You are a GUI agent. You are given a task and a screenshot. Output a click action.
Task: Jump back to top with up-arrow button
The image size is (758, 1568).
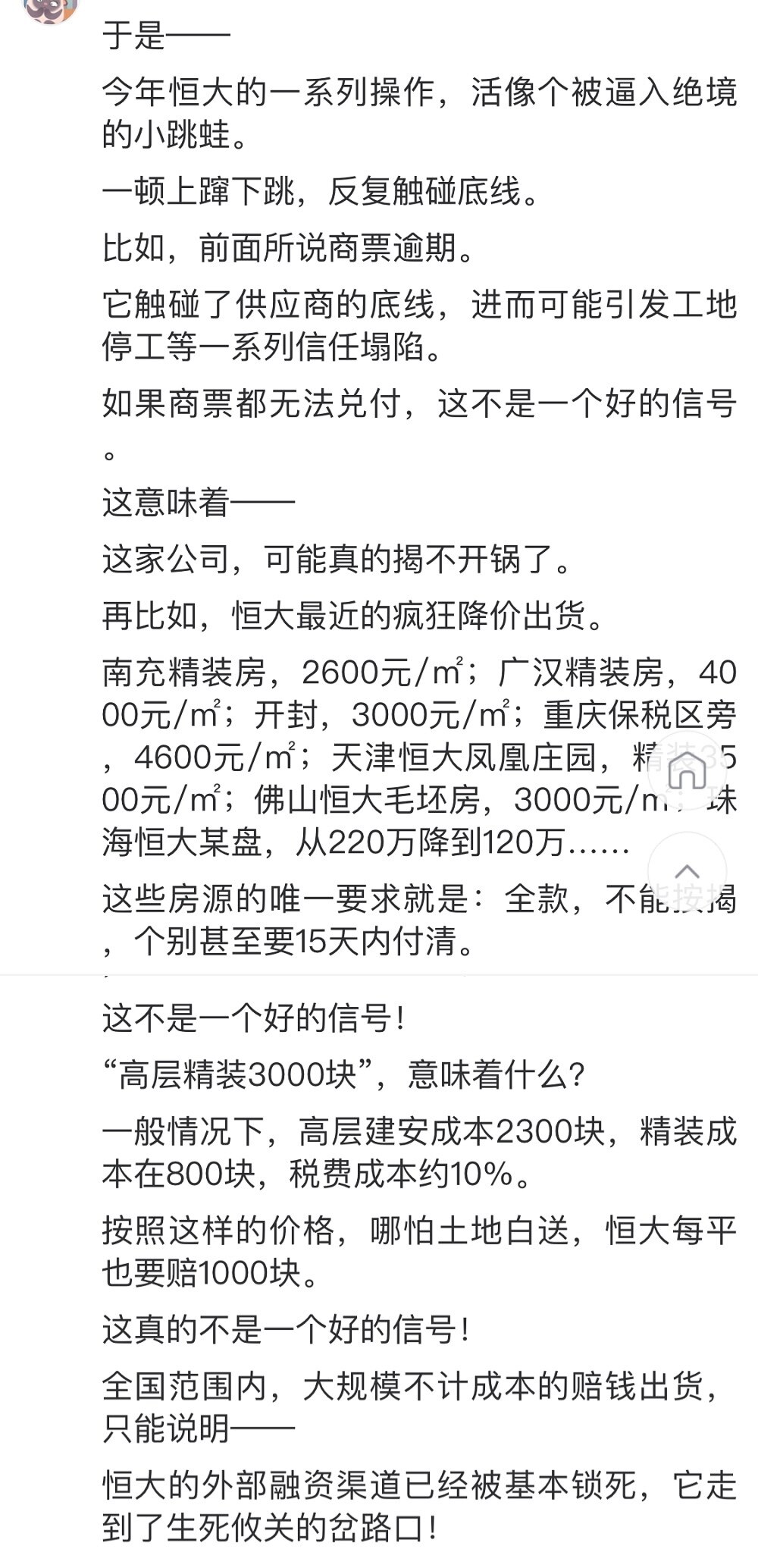point(687,871)
